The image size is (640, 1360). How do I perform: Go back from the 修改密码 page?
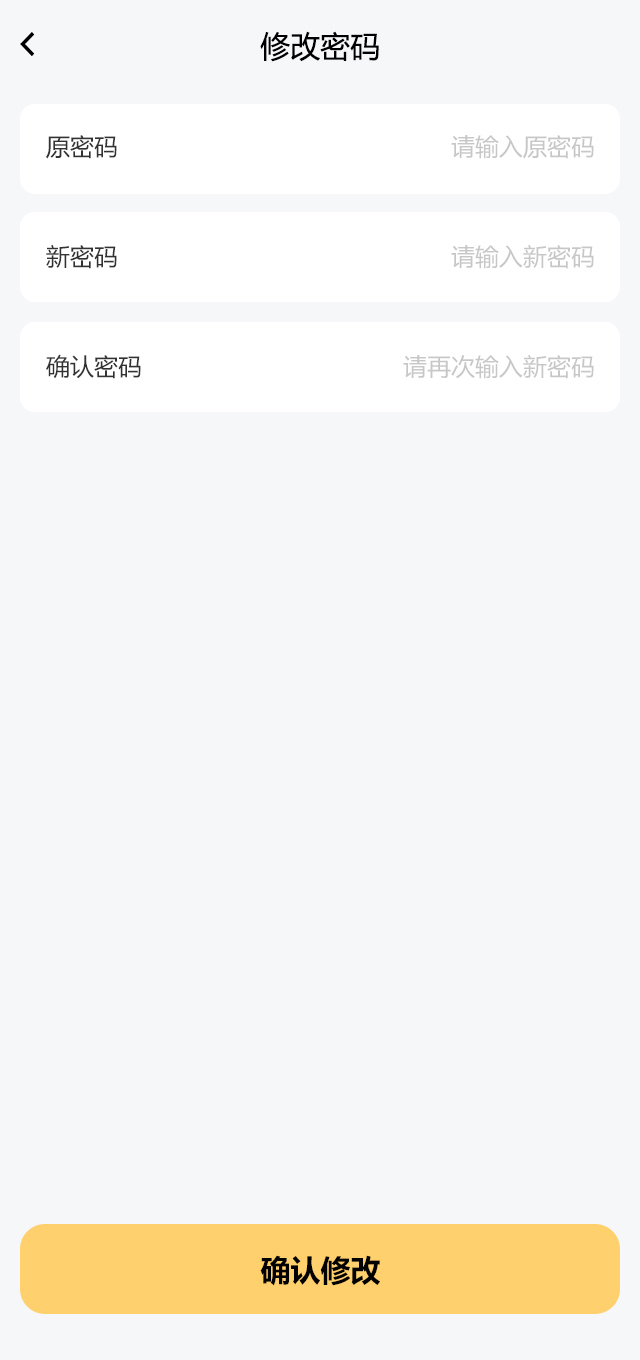28,45
